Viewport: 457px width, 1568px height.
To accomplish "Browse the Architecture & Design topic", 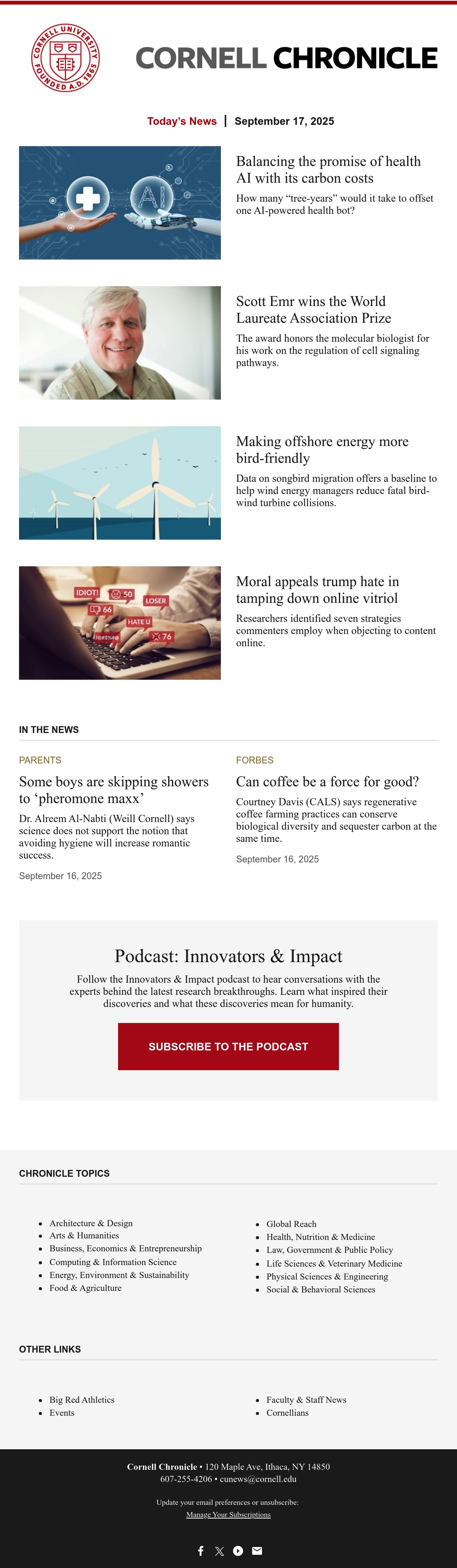I will 91,1223.
